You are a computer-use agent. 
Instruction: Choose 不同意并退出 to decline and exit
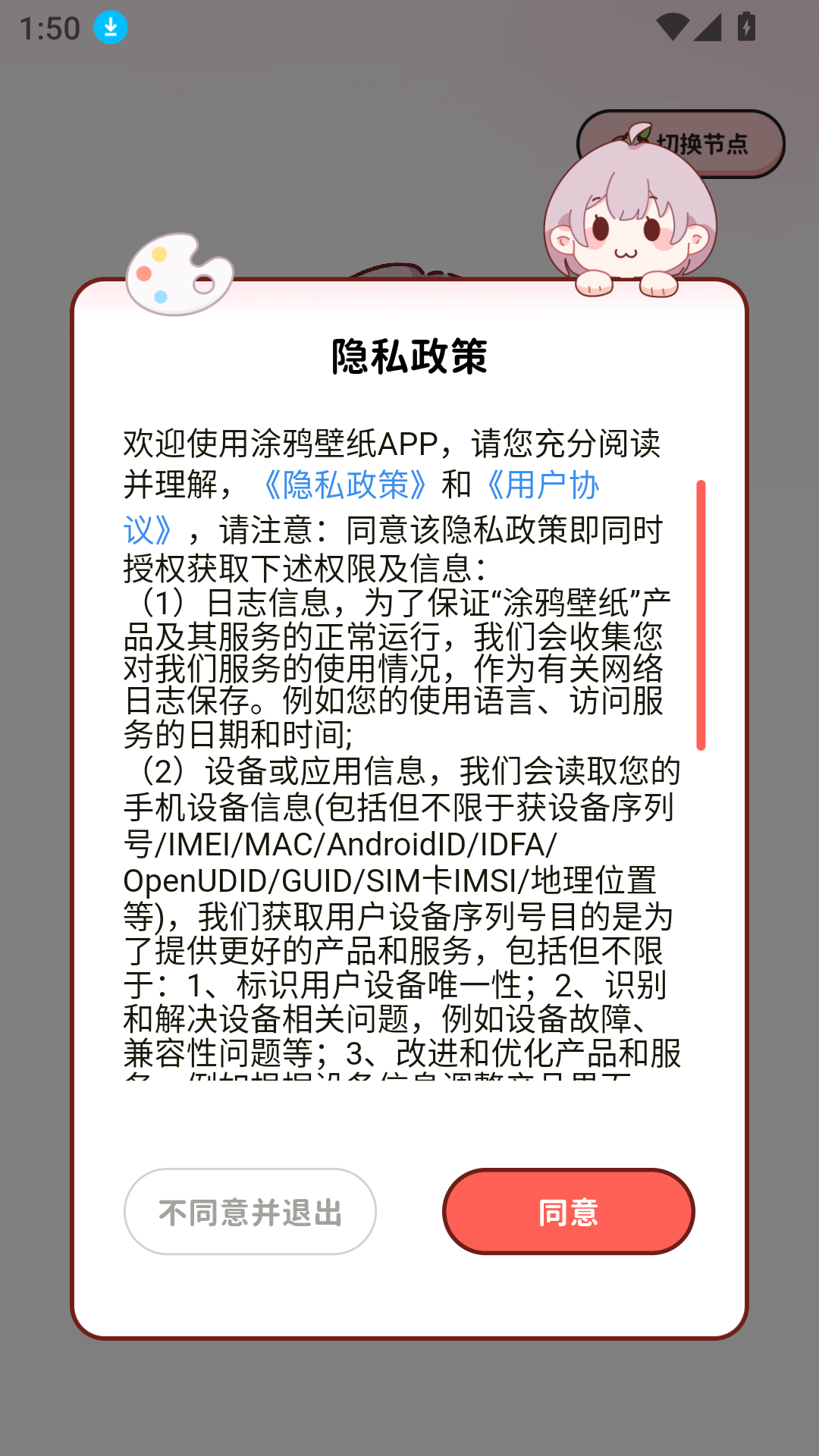pos(250,1211)
